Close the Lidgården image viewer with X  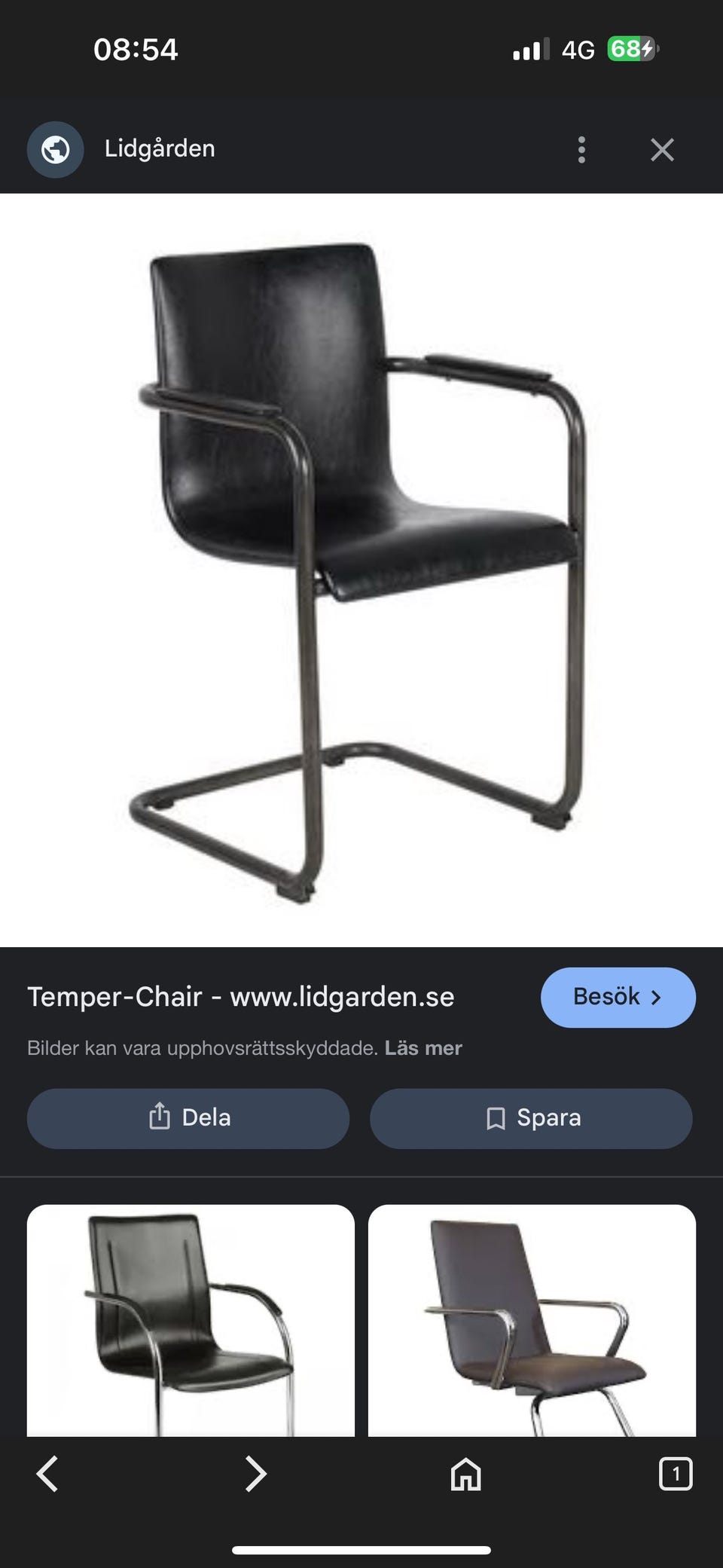pyautogui.click(x=662, y=149)
